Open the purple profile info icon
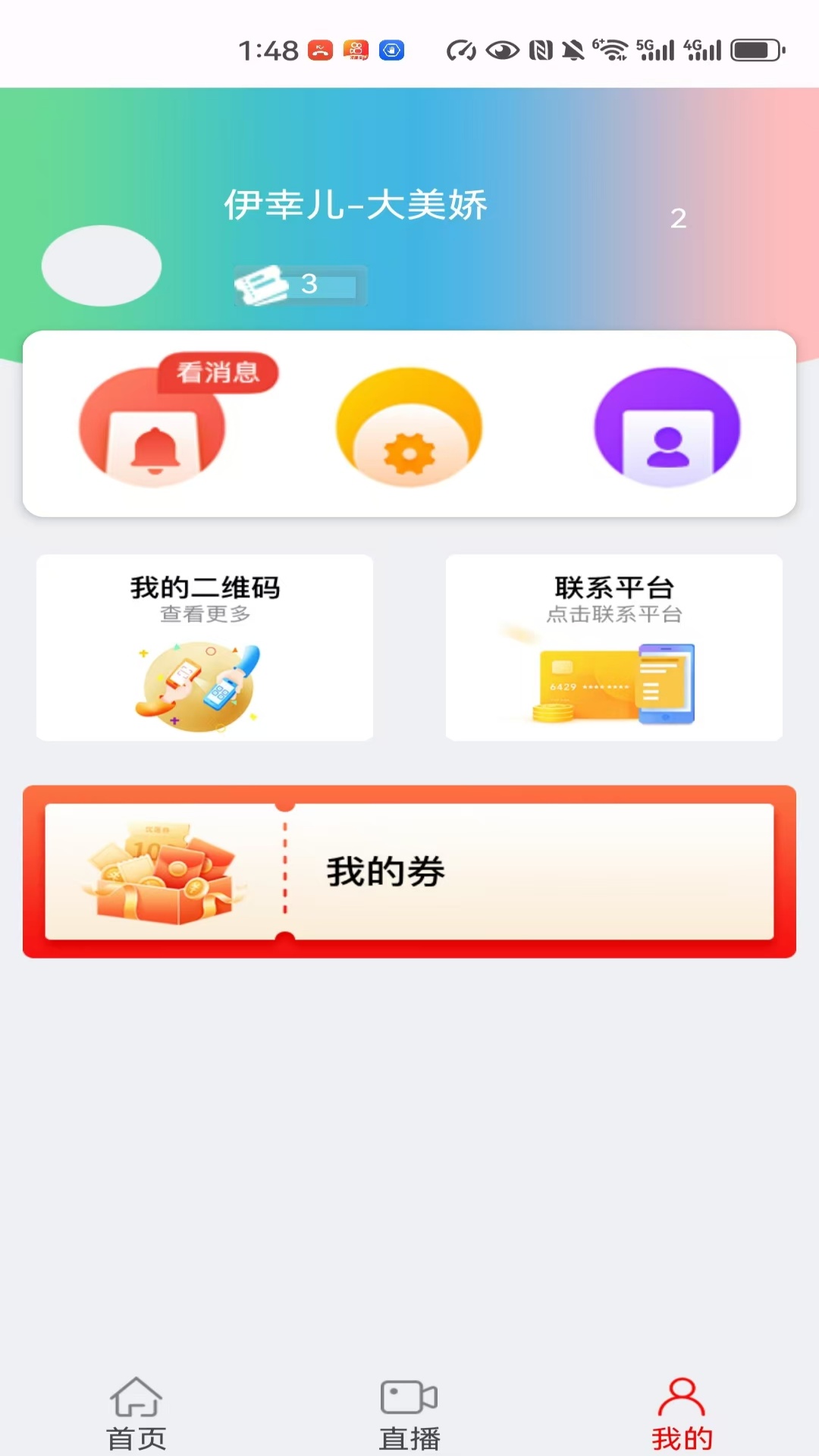Viewport: 819px width, 1456px height. pos(667,428)
